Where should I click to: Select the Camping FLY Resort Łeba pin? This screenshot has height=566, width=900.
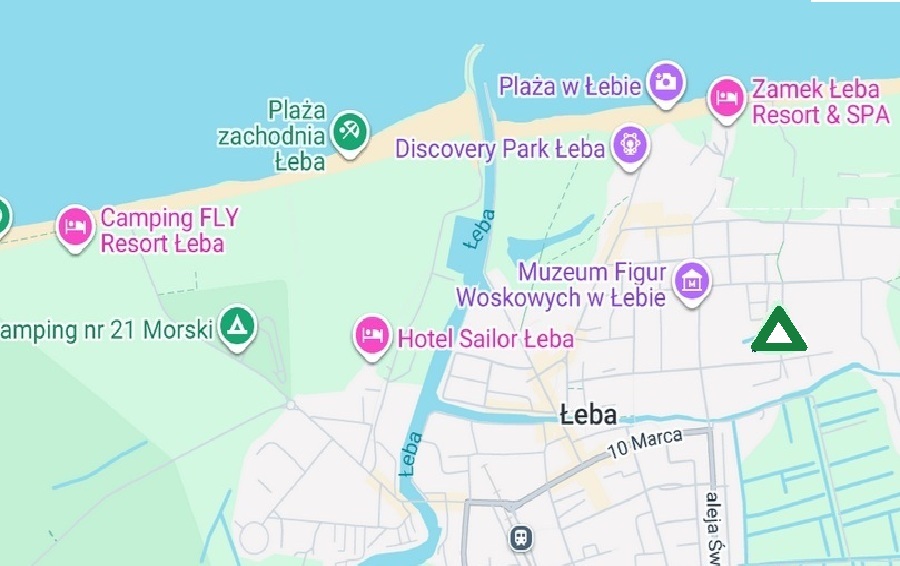pyautogui.click(x=75, y=228)
